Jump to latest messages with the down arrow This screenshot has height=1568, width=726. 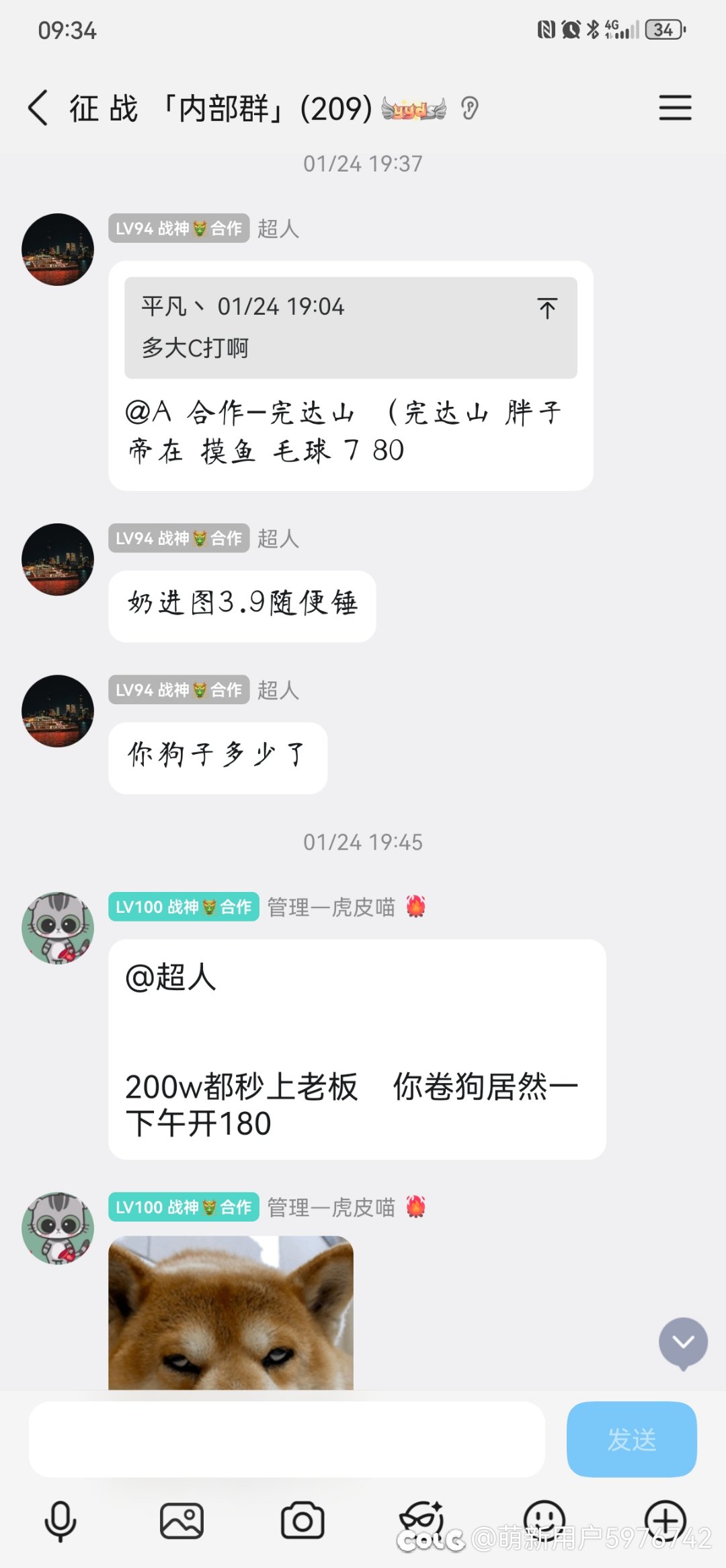pos(683,1343)
